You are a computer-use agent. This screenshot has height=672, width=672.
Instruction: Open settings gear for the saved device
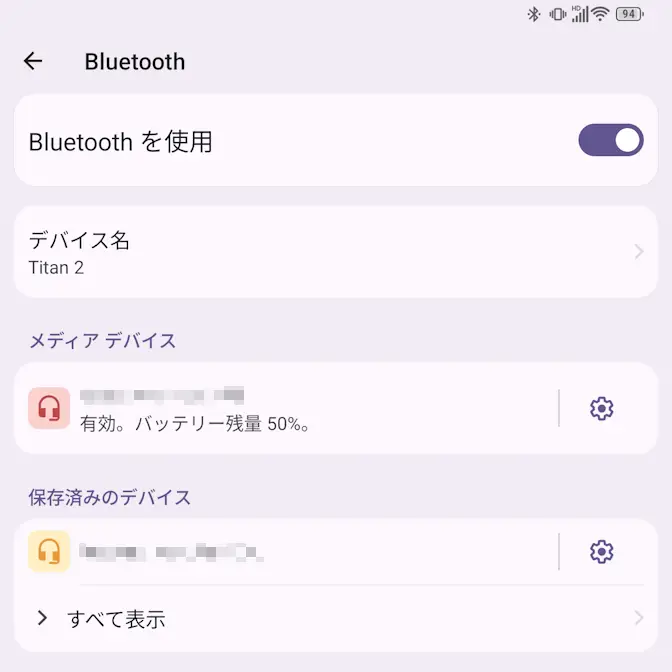(x=601, y=552)
